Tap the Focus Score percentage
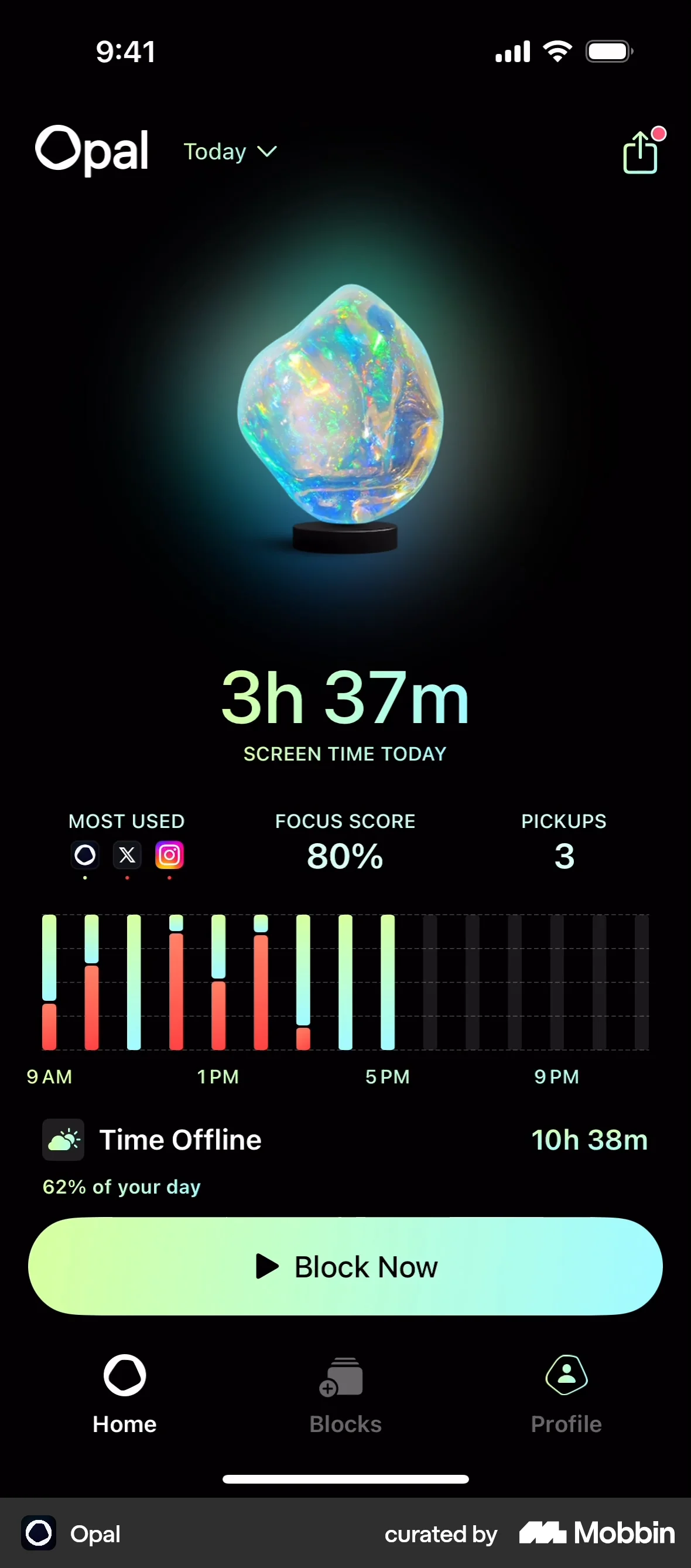The height and width of the screenshot is (1568, 691). tap(344, 855)
